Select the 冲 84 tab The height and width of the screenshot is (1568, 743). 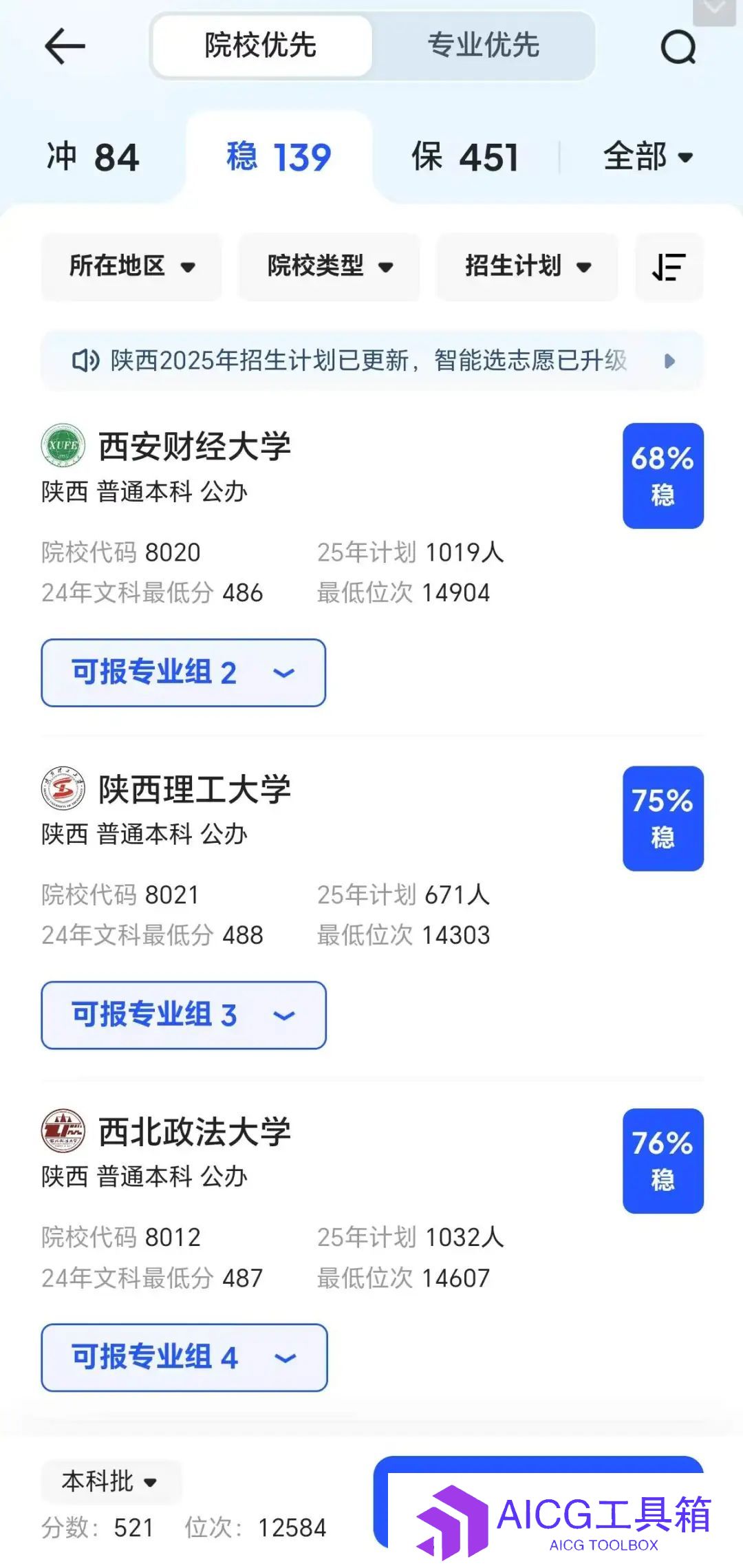click(93, 157)
